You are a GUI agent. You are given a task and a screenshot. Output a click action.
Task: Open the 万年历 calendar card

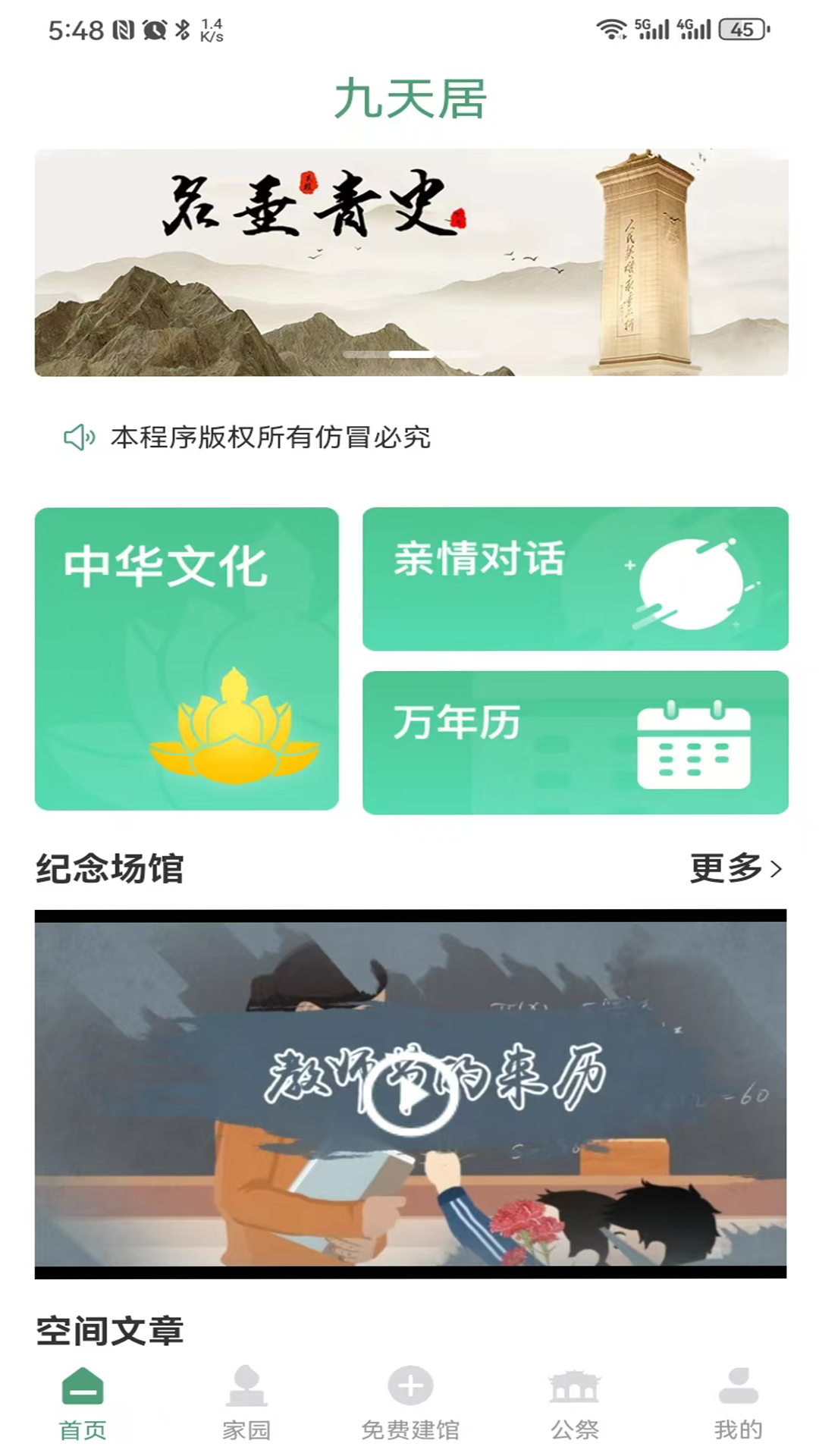pyautogui.click(x=576, y=743)
